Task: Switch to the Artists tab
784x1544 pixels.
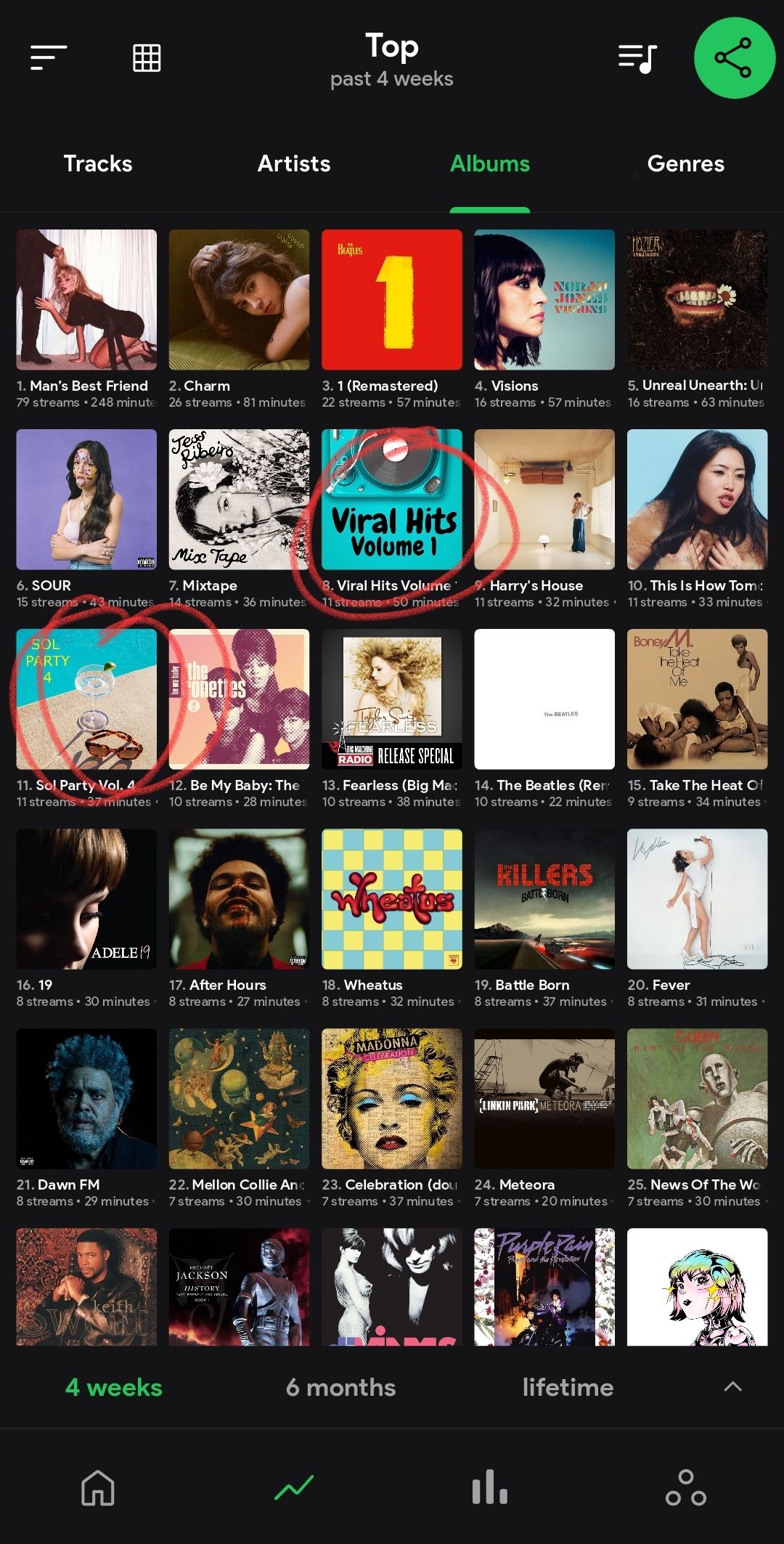Action: tap(294, 163)
